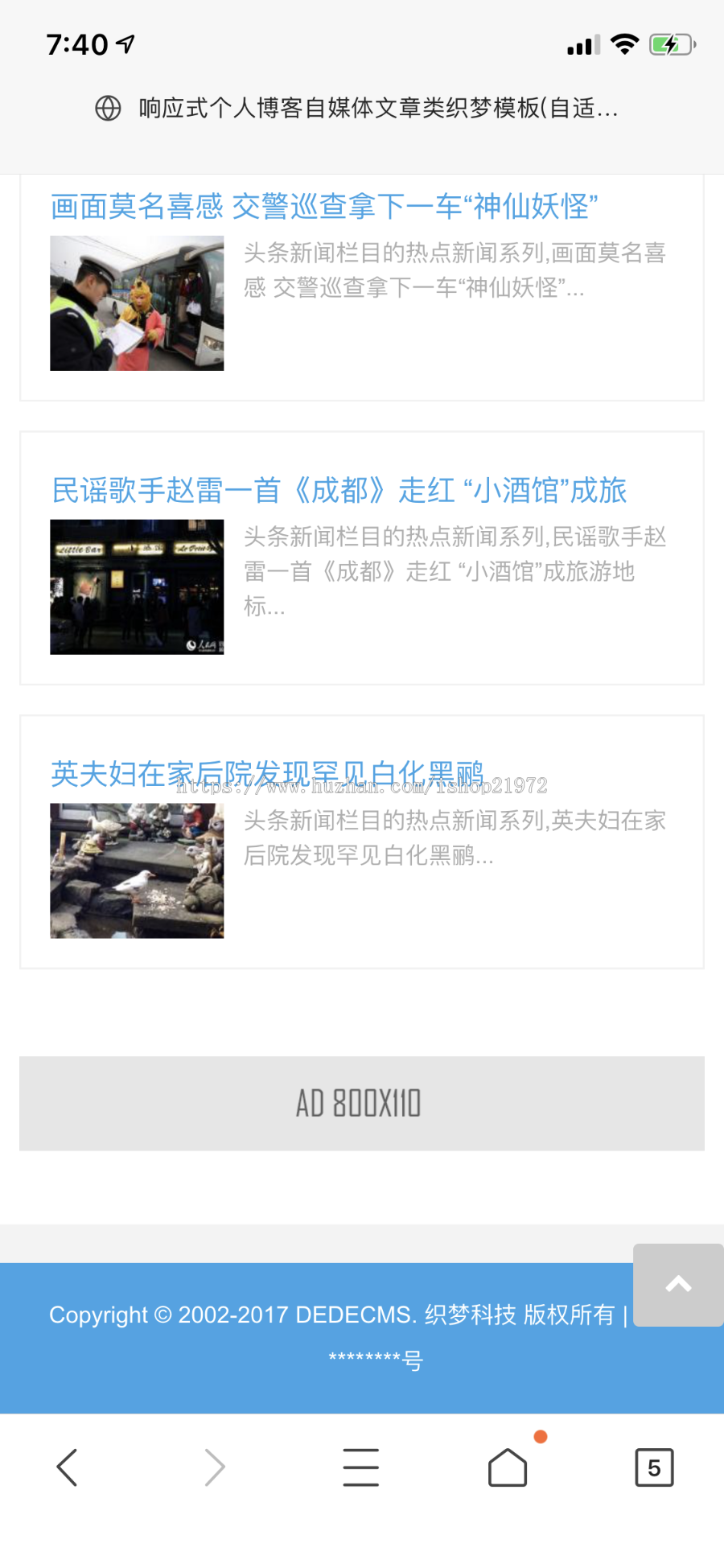Screen dimensions: 724x1568
Task: Tap the AD 800X110 banner
Action: pyautogui.click(x=362, y=1103)
